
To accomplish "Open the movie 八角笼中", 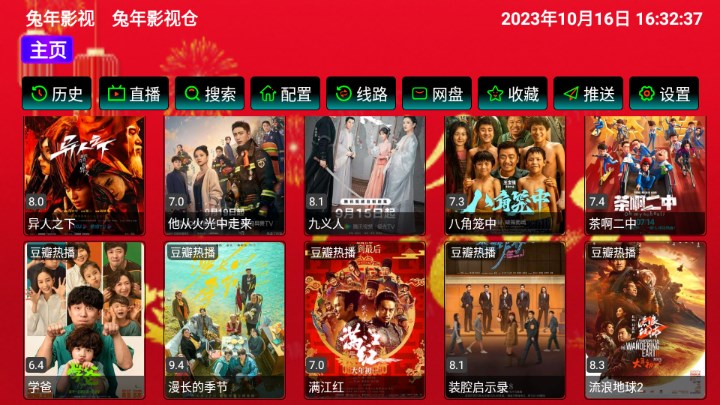I will [505, 175].
